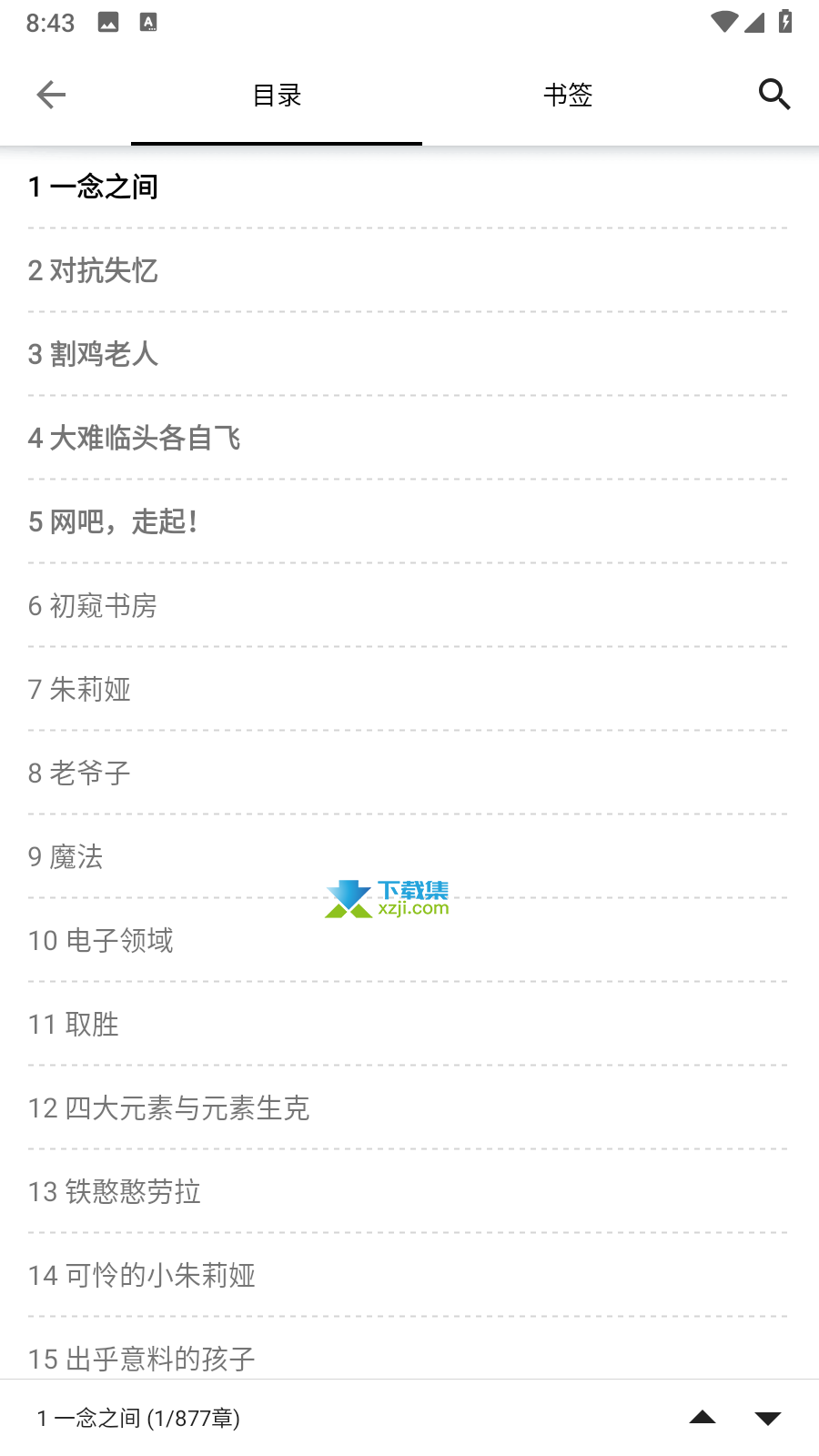Open chapter 6 初窥书房
Viewport: 819px width, 1456px height.
click(x=409, y=605)
